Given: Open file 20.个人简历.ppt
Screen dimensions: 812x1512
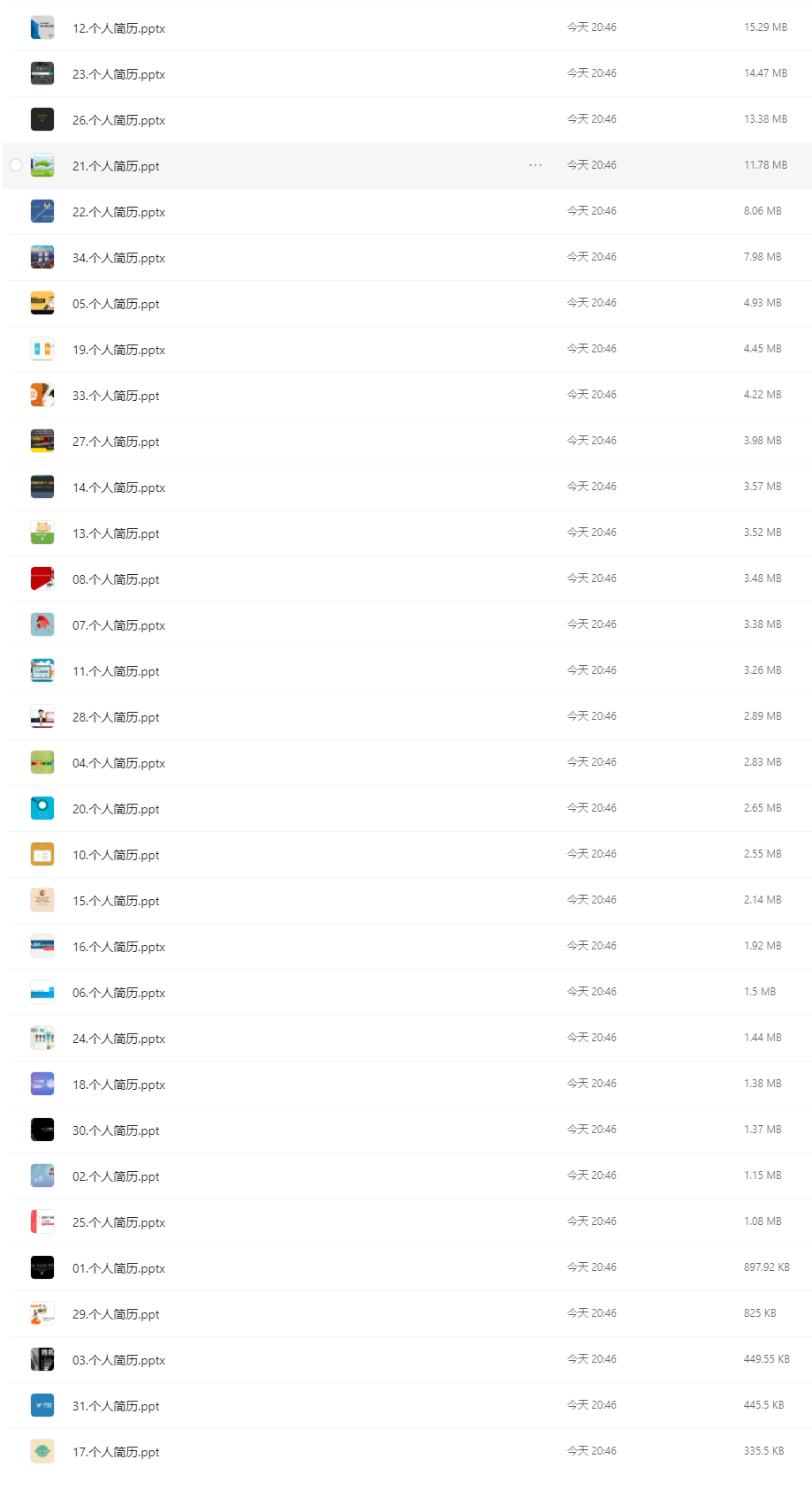Looking at the screenshot, I should tap(116, 809).
